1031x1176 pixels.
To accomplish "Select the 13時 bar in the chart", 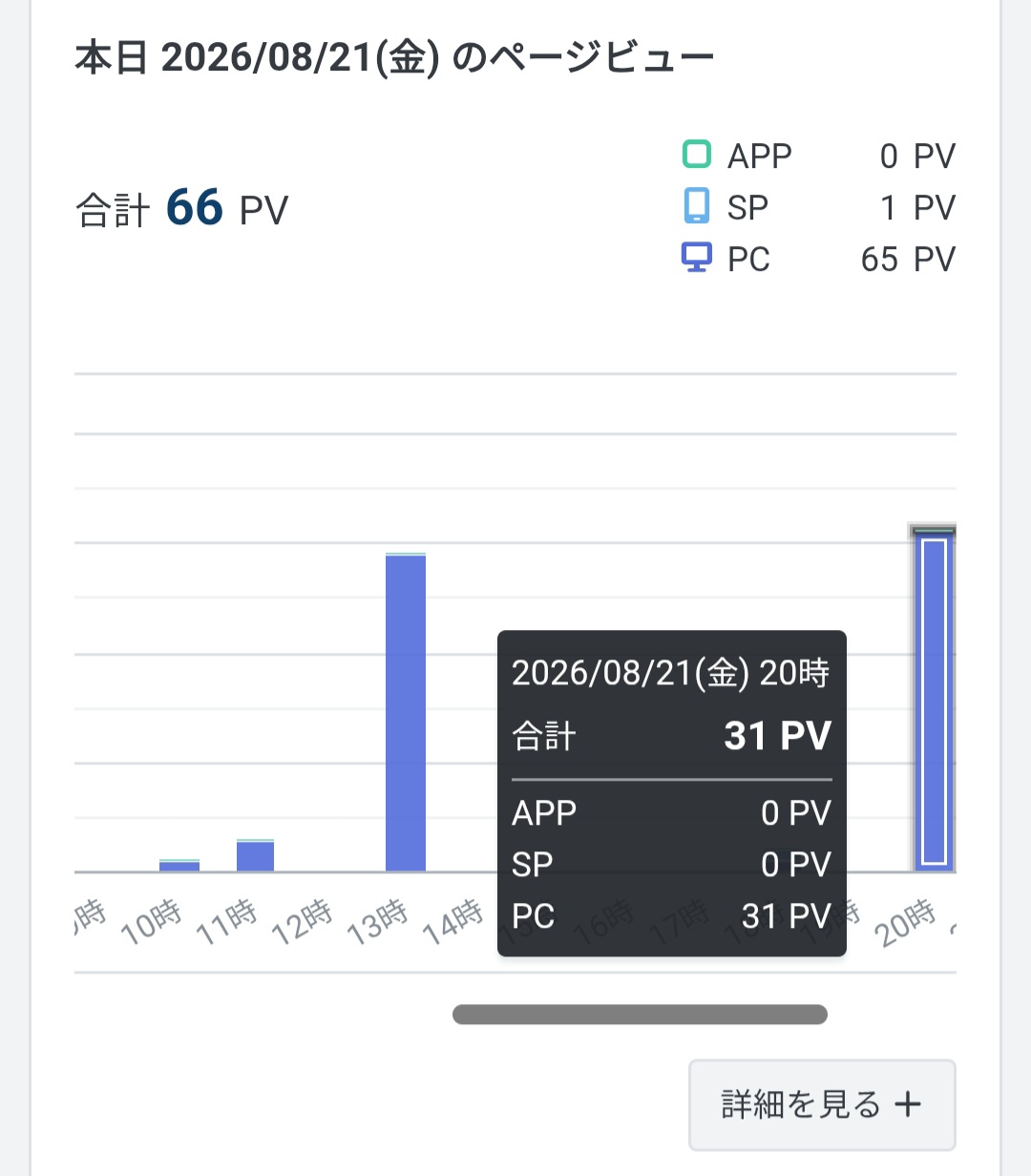I will click(406, 712).
